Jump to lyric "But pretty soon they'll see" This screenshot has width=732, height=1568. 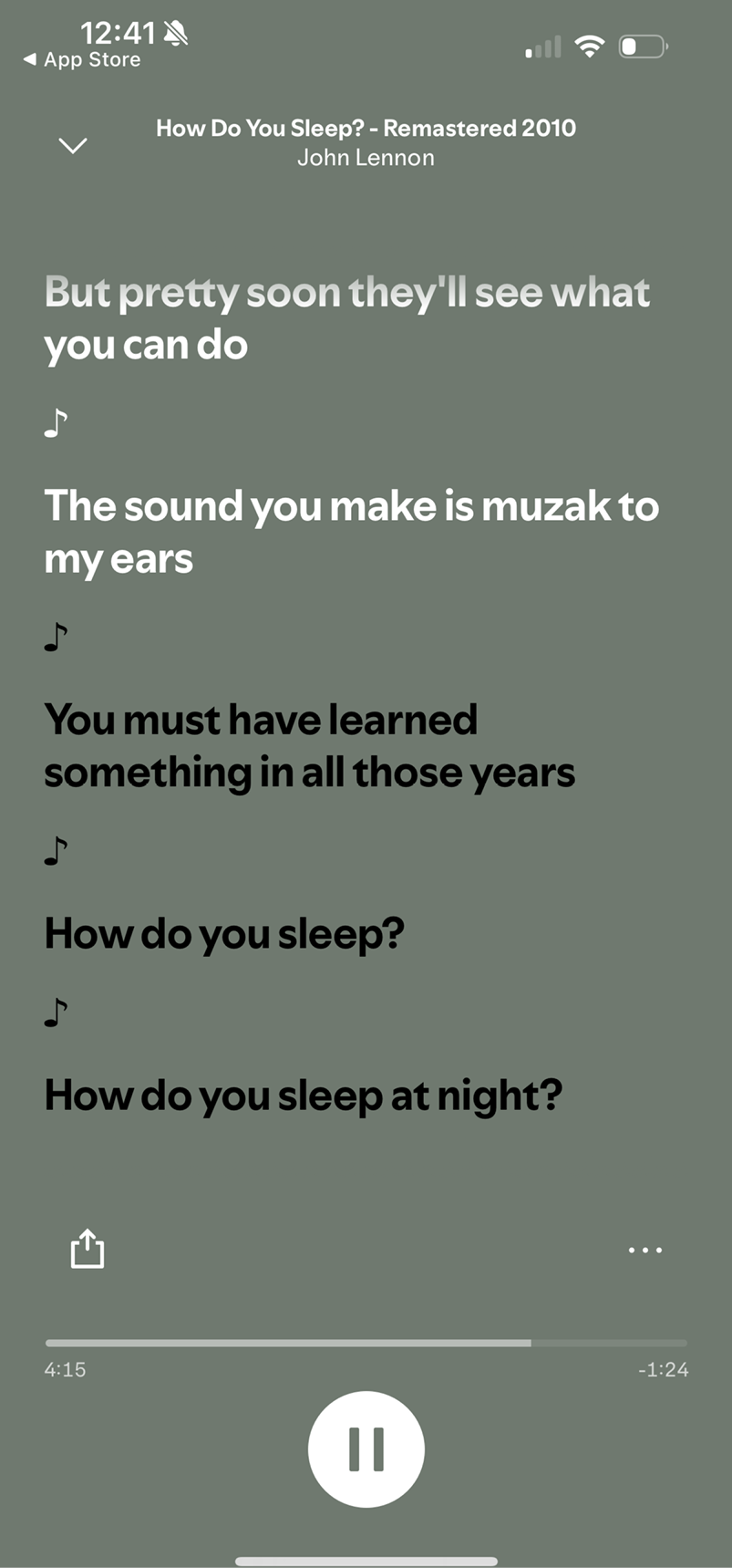click(346, 317)
